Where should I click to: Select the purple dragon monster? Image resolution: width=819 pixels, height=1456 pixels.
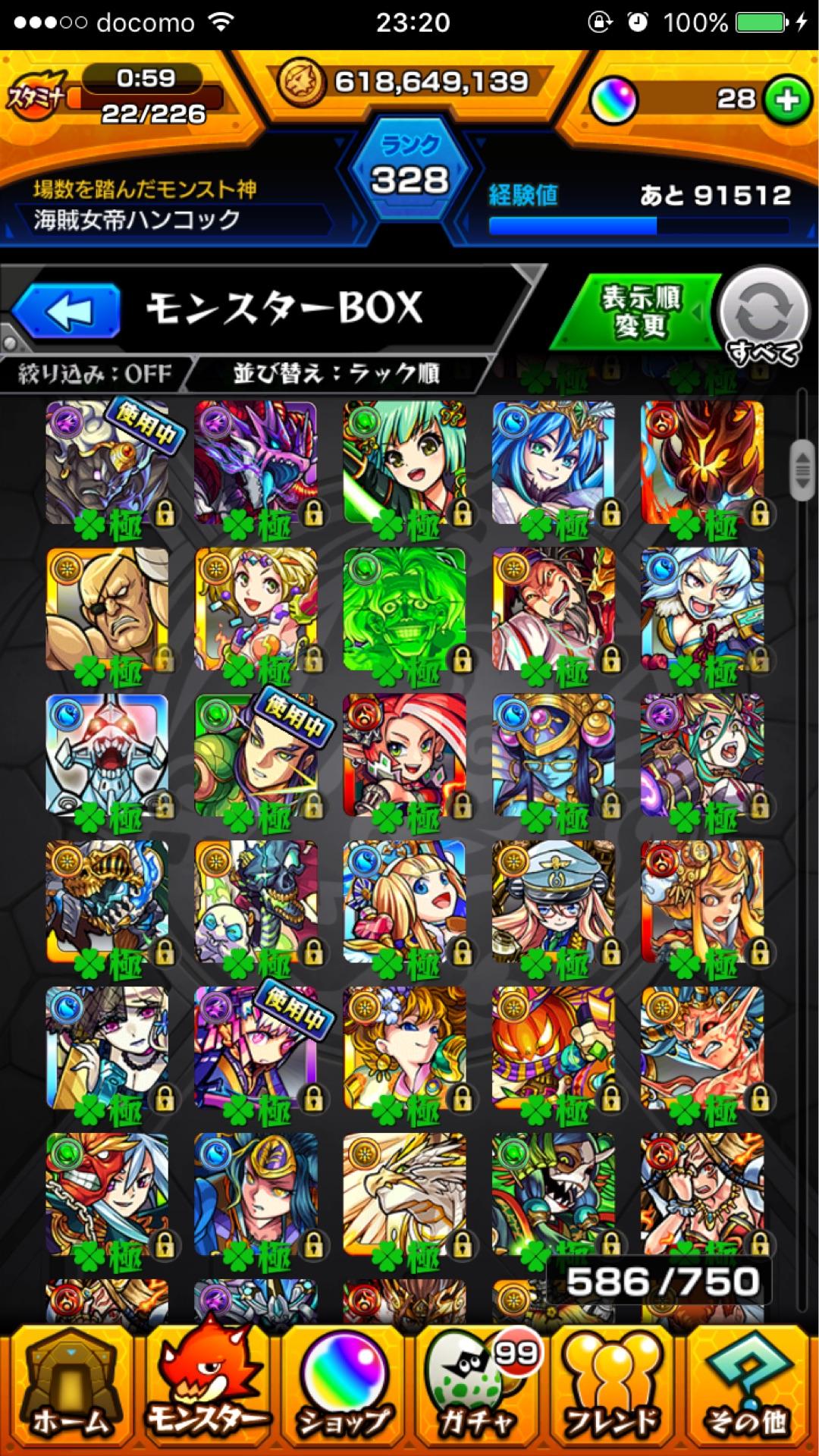click(256, 463)
